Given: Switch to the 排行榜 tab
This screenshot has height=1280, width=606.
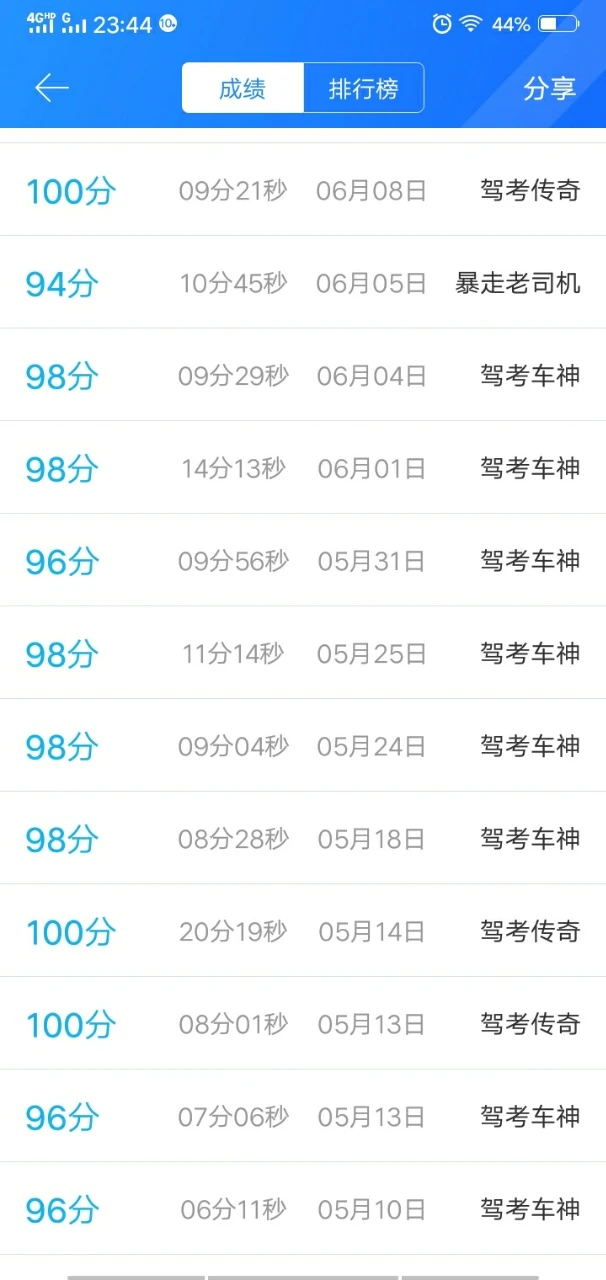Looking at the screenshot, I should pos(364,88).
